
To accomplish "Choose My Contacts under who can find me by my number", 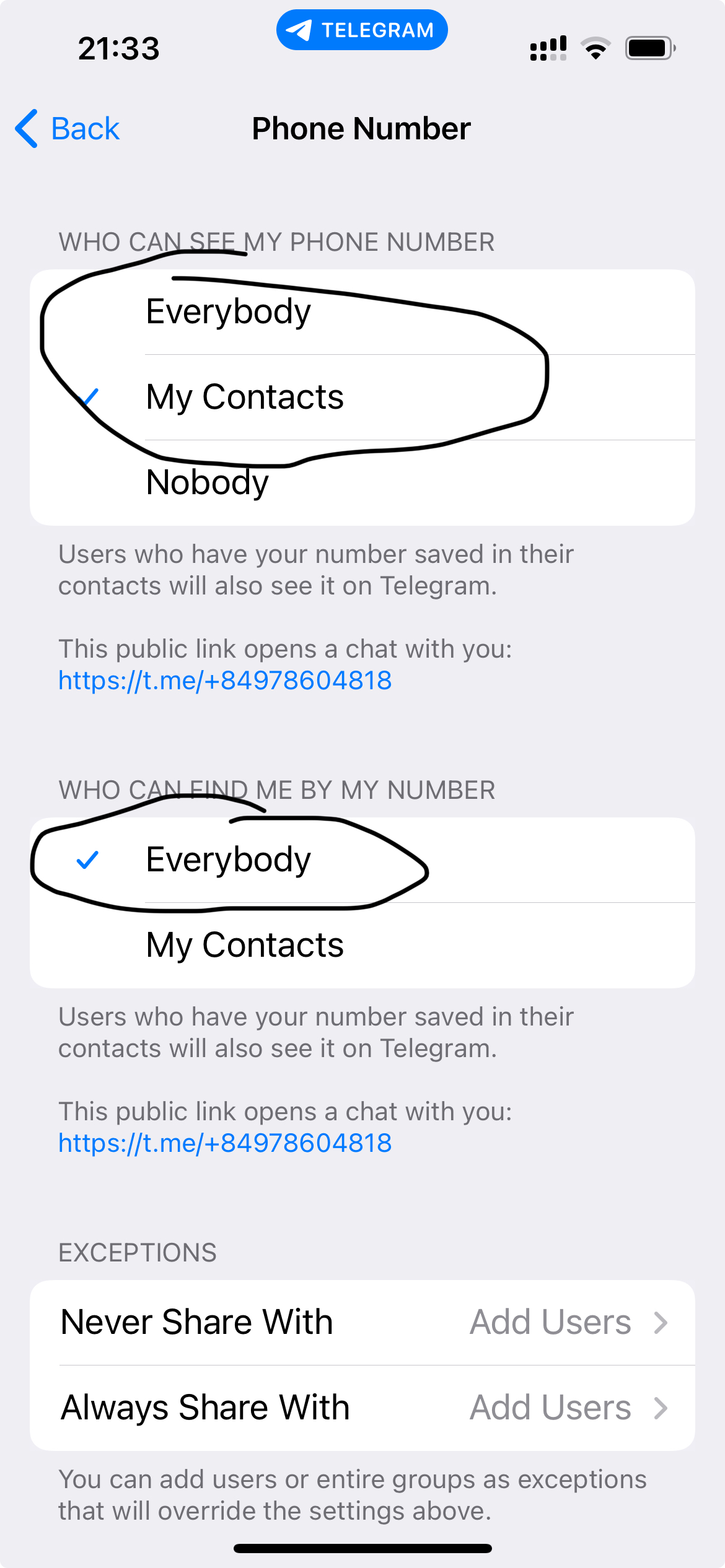I will tap(362, 945).
